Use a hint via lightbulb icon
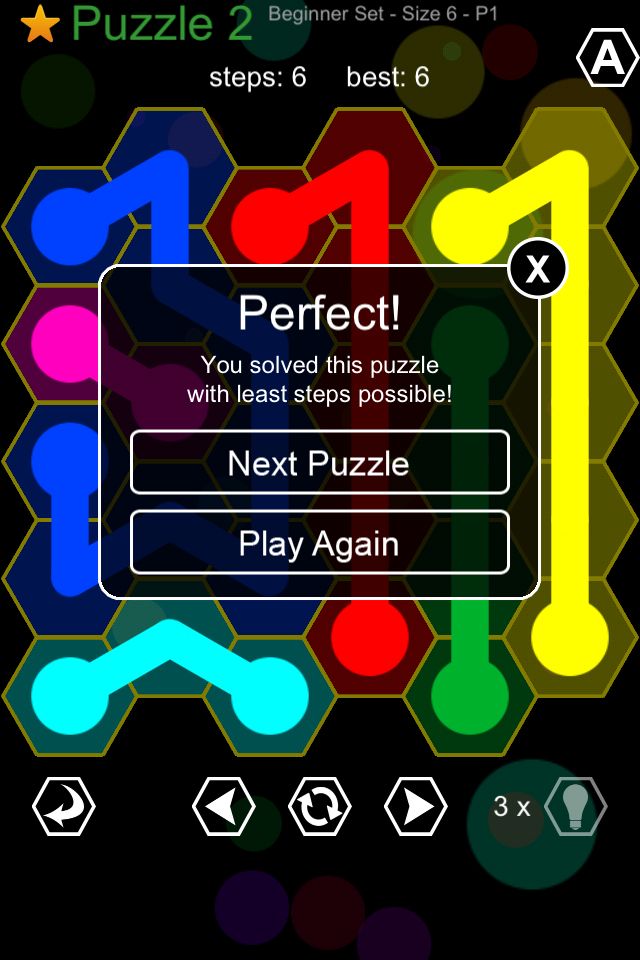640x960 pixels. click(x=575, y=806)
